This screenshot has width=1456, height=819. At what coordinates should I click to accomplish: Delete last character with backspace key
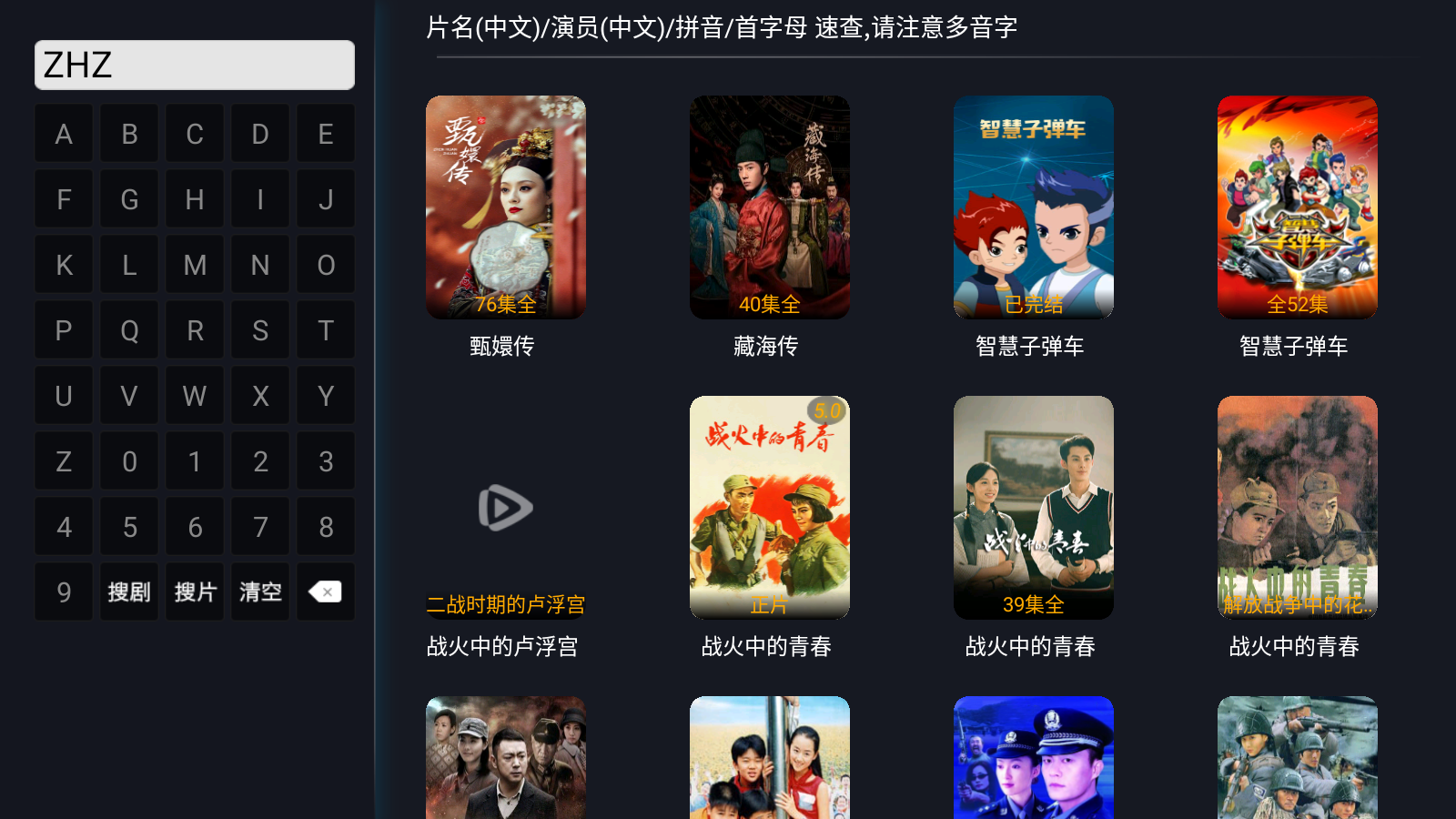[325, 591]
